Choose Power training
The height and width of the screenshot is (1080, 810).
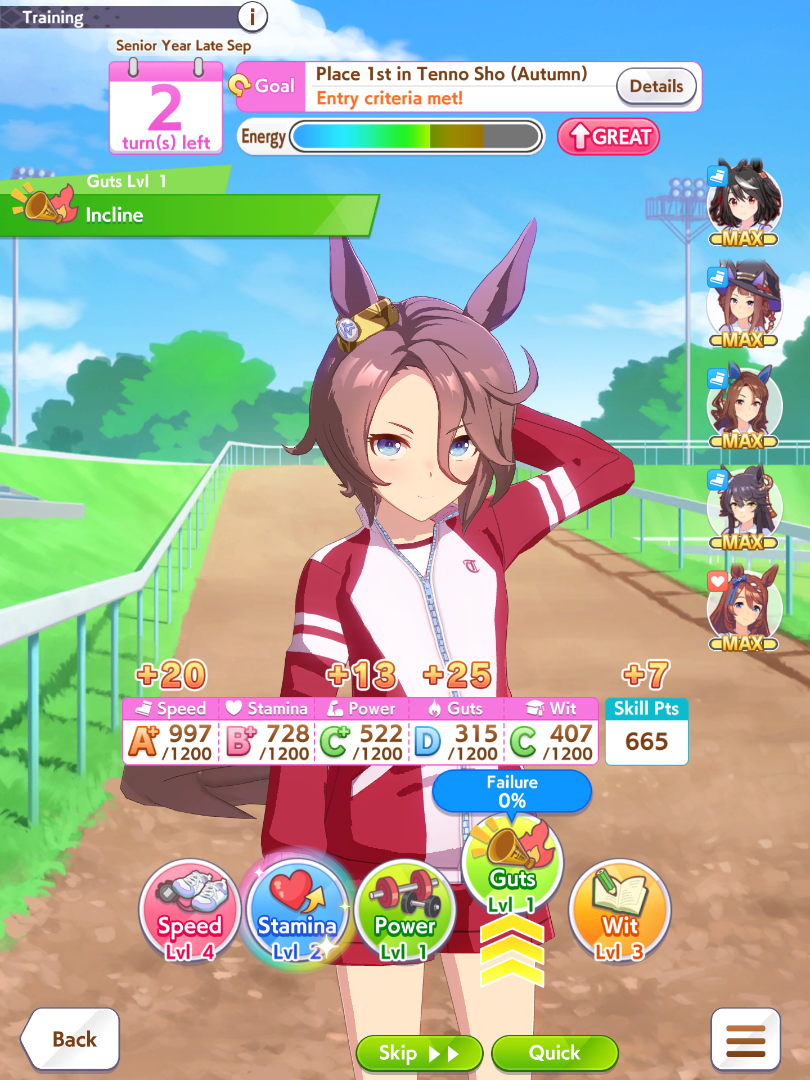point(405,910)
